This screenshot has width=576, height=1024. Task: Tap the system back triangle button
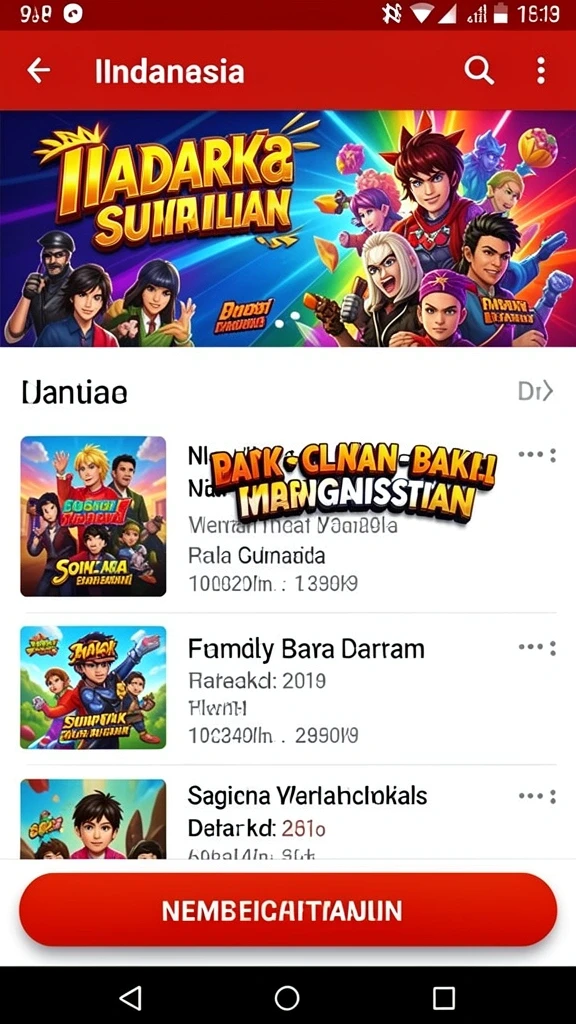click(131, 997)
